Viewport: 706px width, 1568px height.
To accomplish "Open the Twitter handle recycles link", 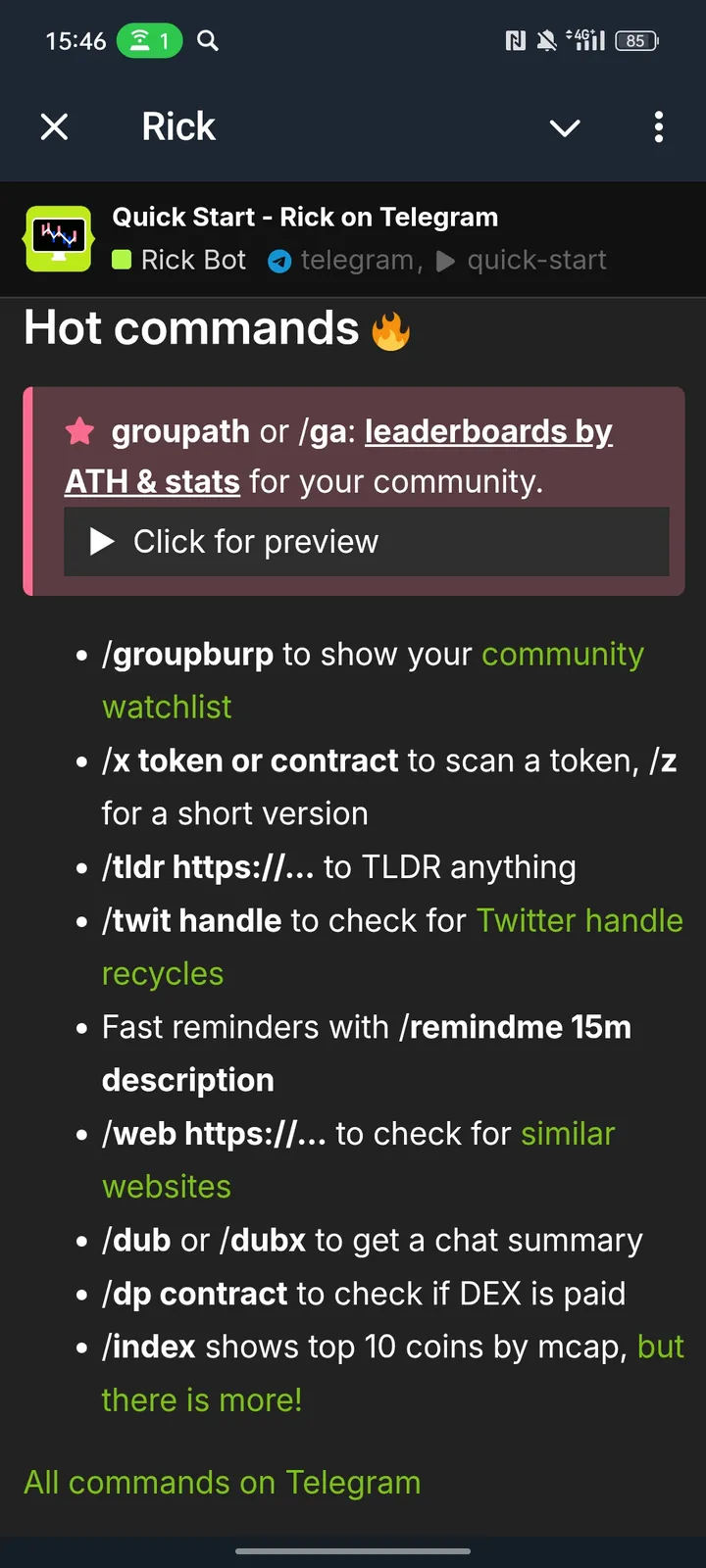I will (x=580, y=920).
